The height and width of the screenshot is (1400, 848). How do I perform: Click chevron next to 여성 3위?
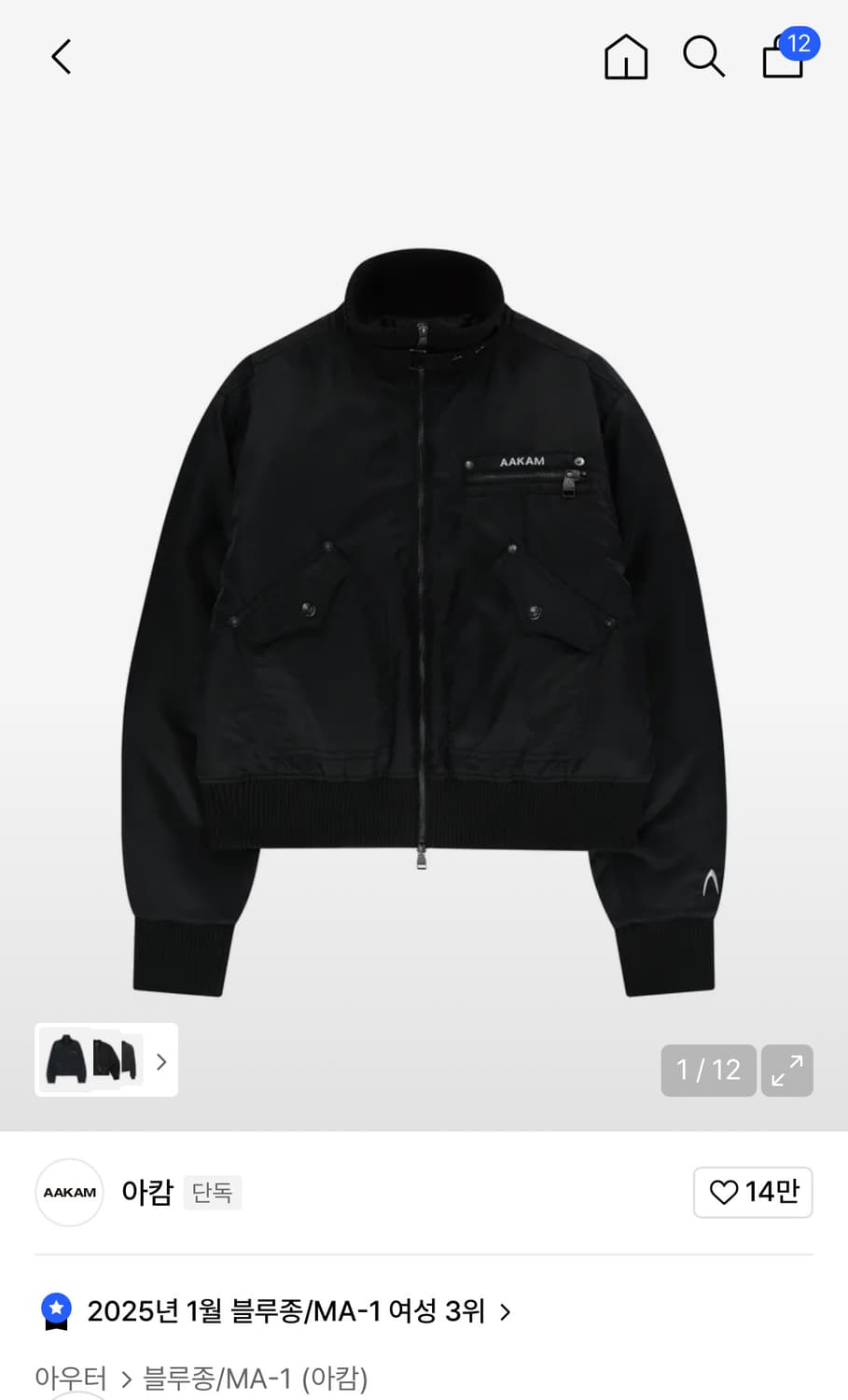tap(505, 1311)
